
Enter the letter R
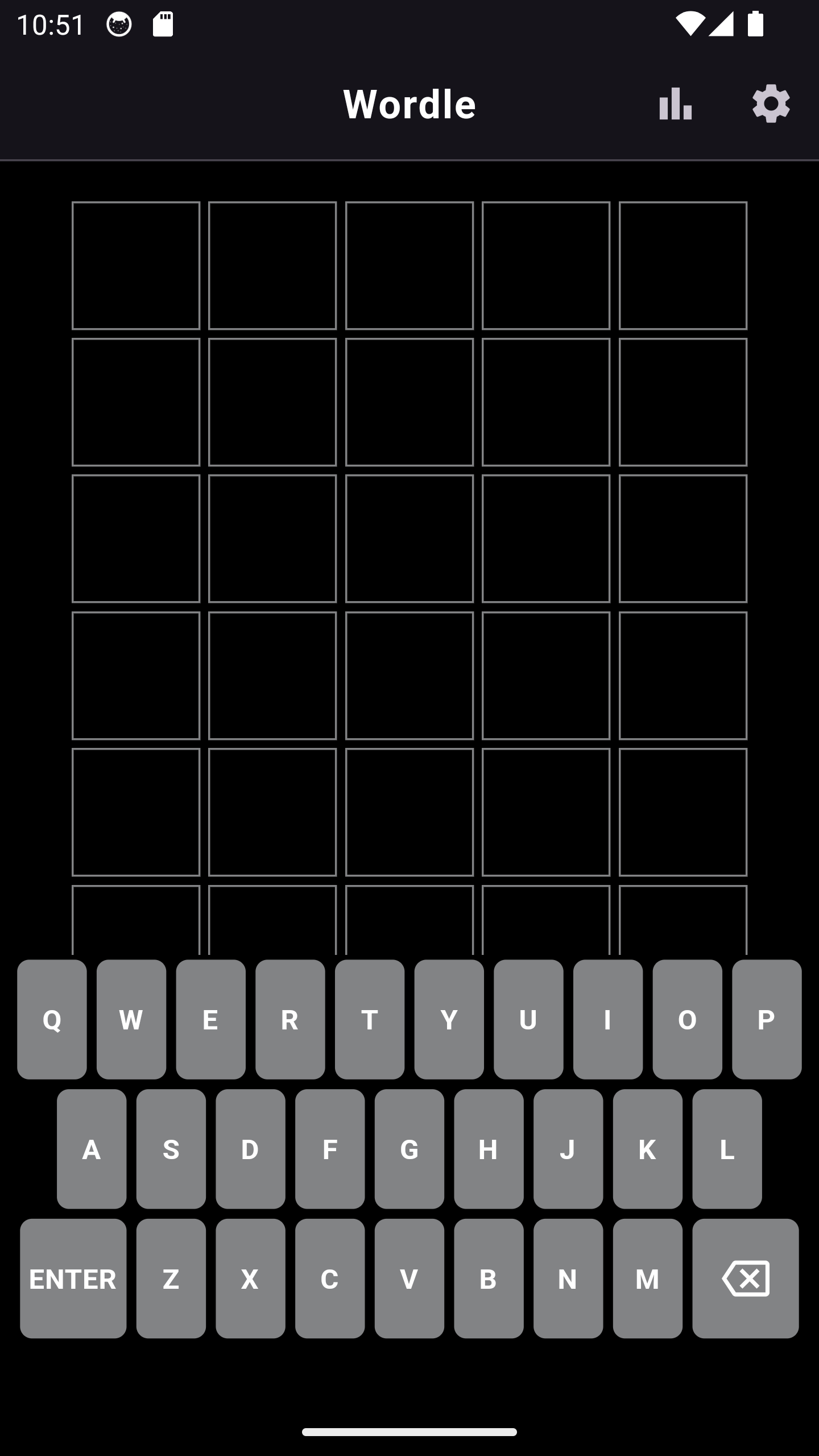[x=290, y=1019]
